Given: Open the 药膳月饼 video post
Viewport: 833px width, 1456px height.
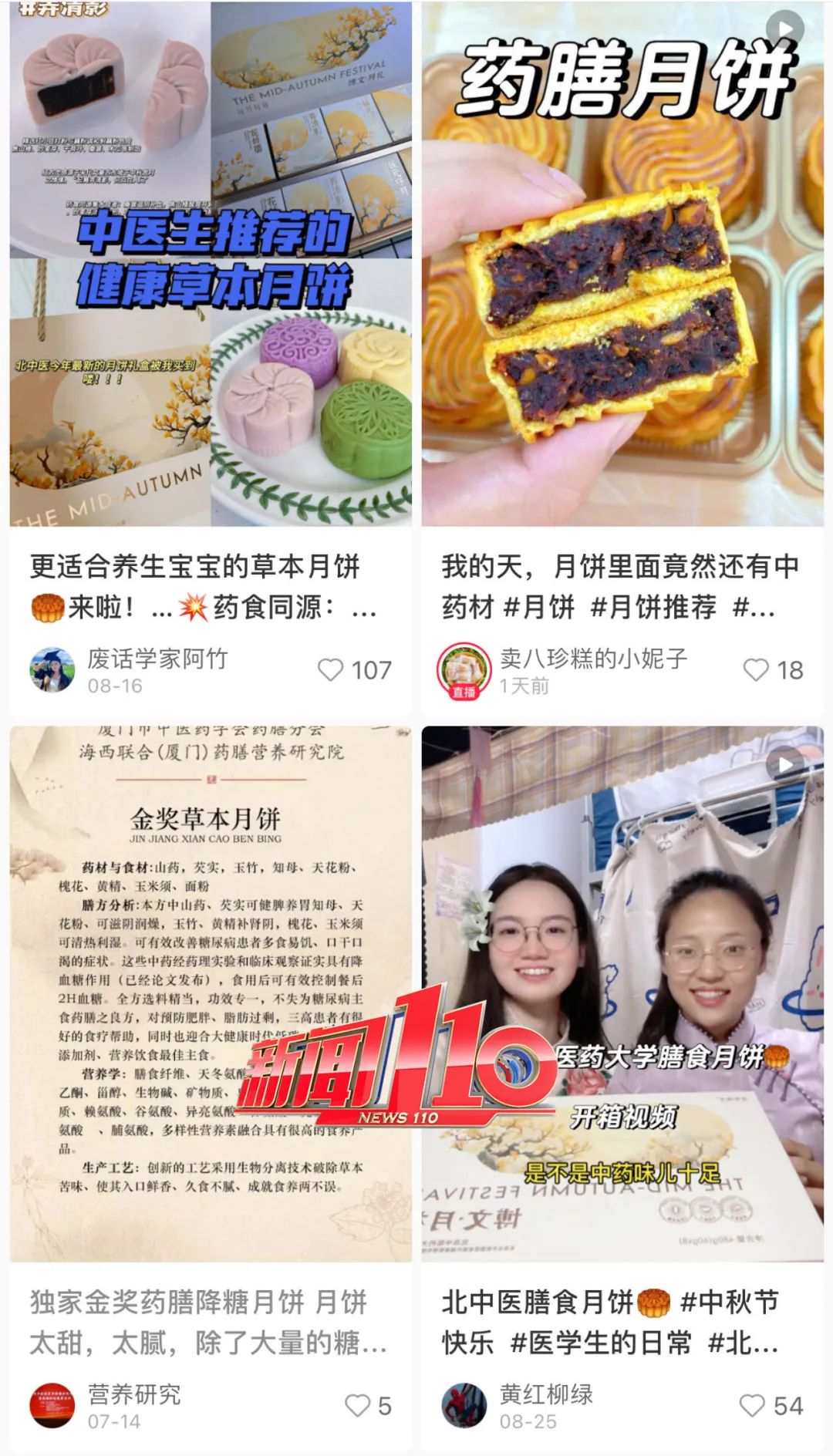Looking at the screenshot, I should 622,262.
